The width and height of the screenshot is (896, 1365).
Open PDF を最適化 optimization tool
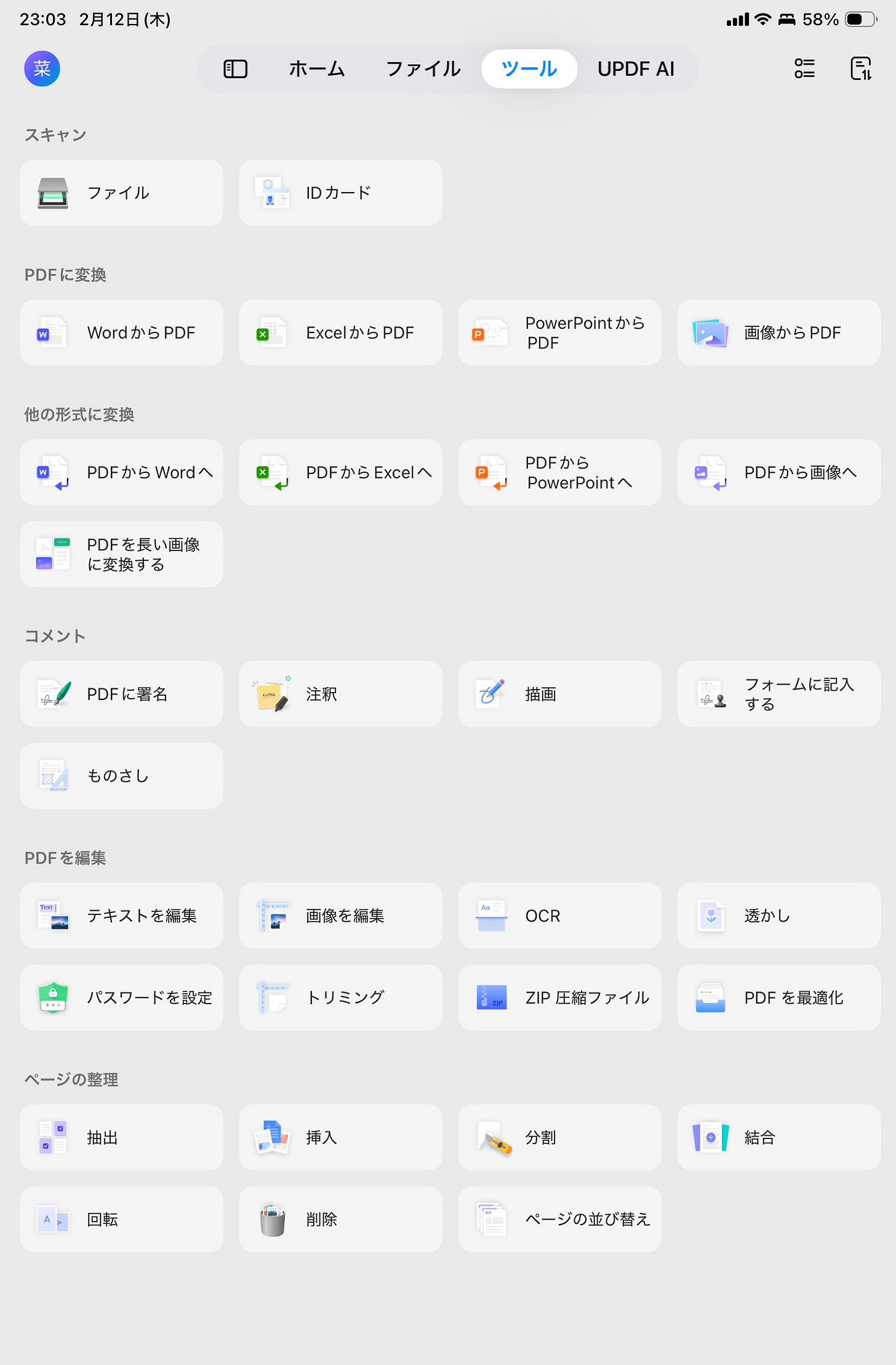778,997
